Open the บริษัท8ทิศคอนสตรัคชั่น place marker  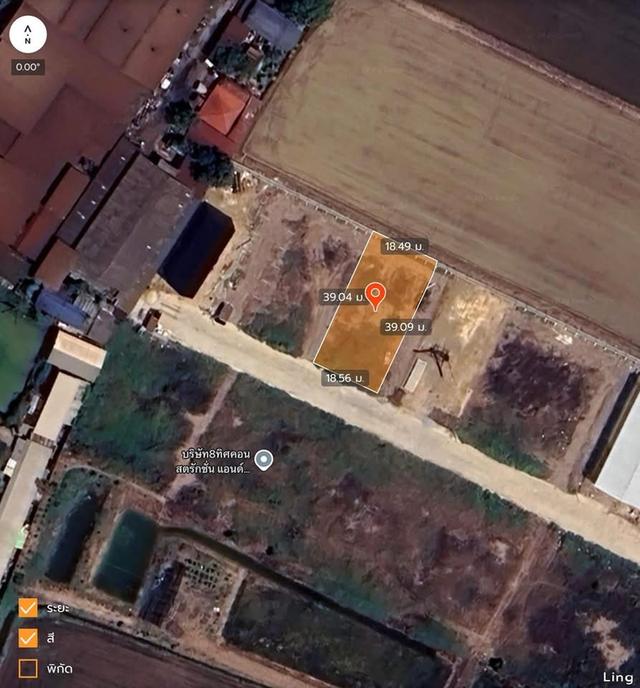pos(264,459)
